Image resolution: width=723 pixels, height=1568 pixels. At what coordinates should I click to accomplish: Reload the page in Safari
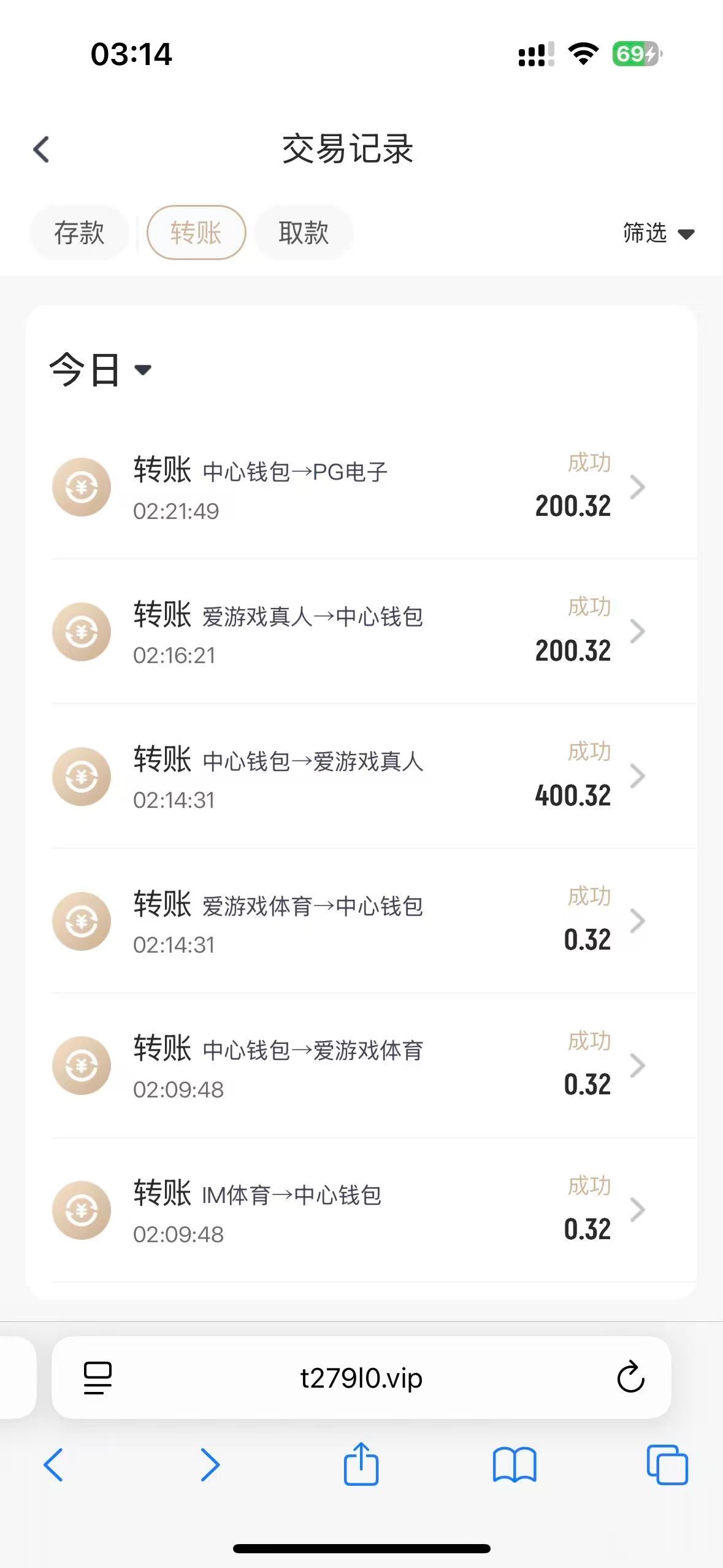(x=630, y=1378)
